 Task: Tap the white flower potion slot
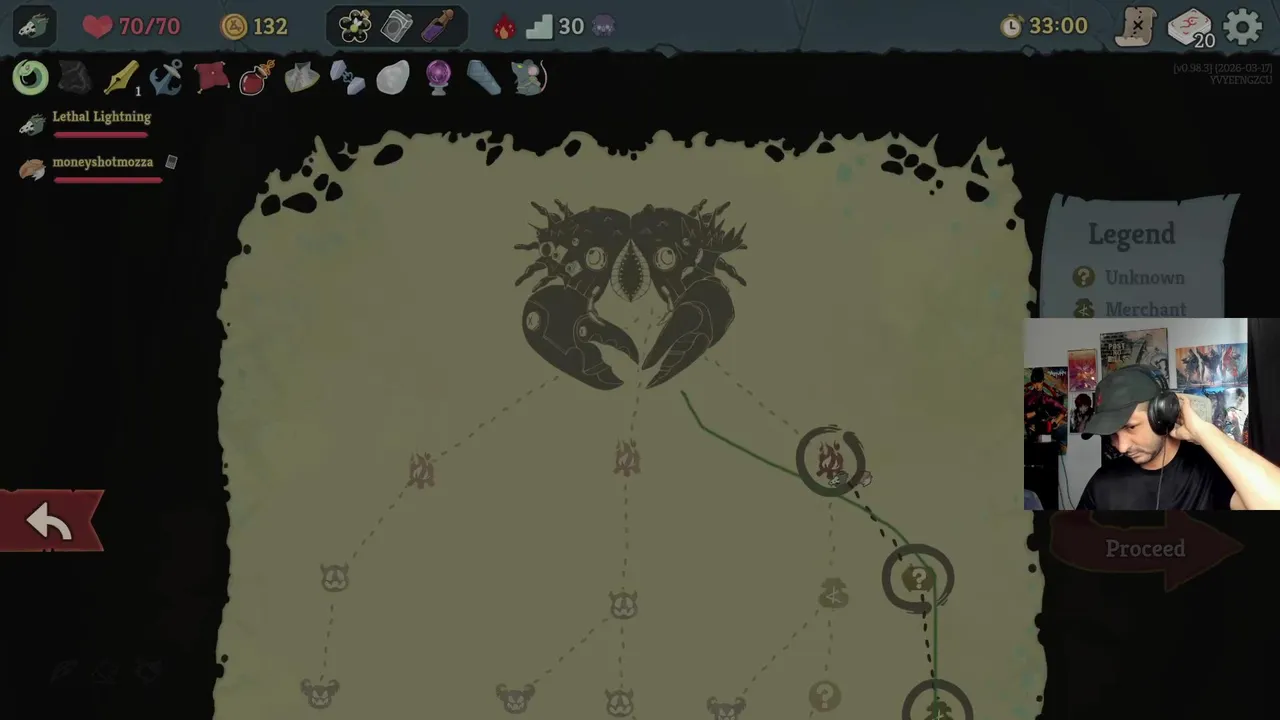click(x=355, y=27)
